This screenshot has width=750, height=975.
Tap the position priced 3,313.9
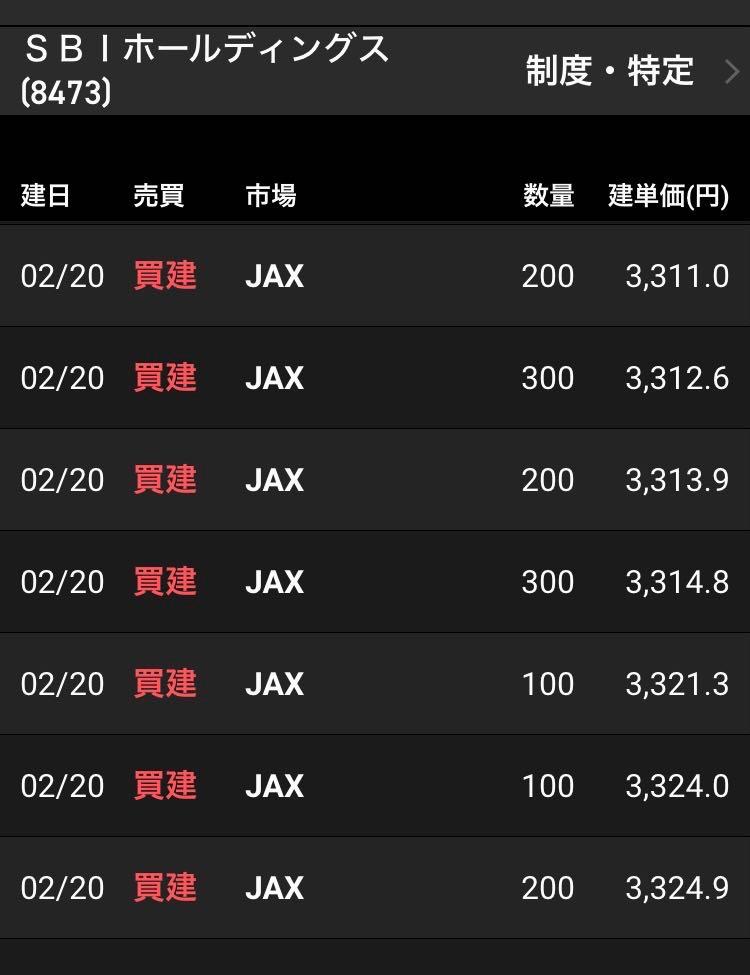point(375,480)
